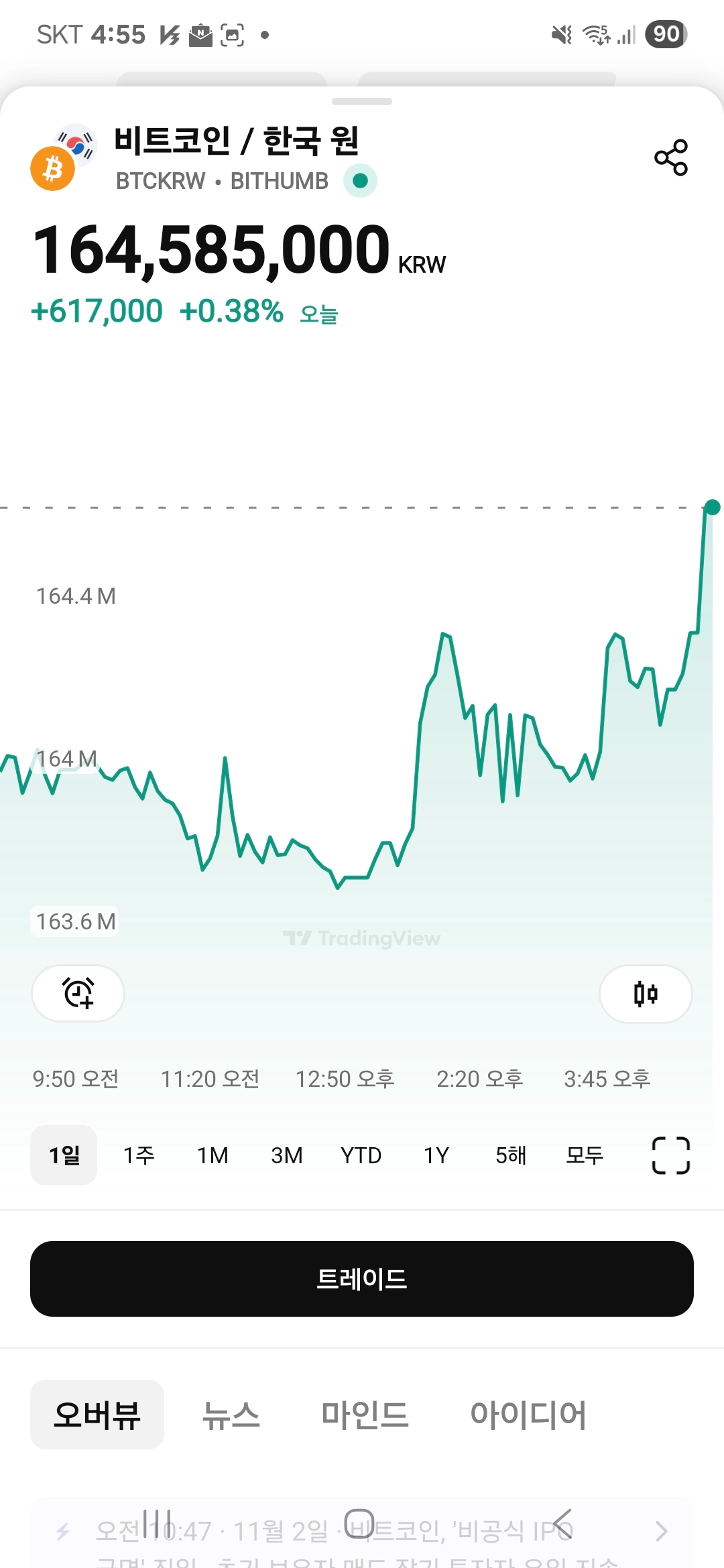
Task: Switch to the 마인드 tab
Action: tap(365, 1415)
